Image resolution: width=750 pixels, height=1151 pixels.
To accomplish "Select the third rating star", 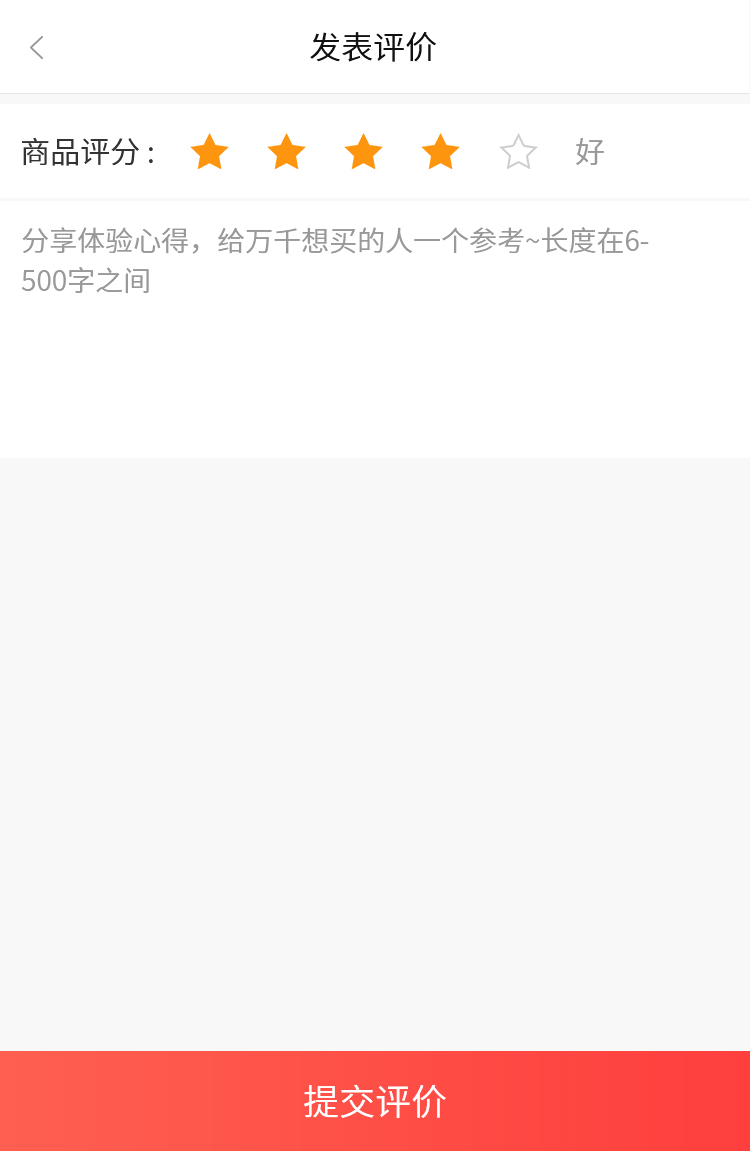I will coord(363,153).
